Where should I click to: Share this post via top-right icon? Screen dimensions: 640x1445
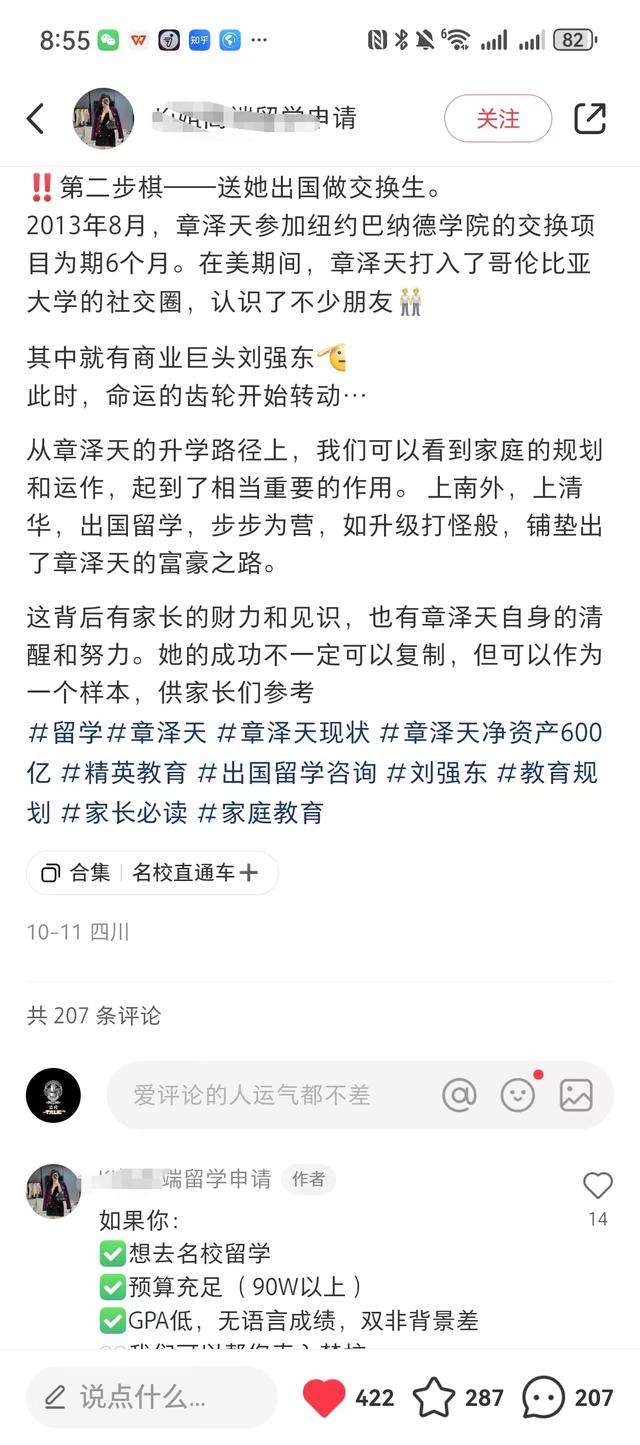point(590,119)
